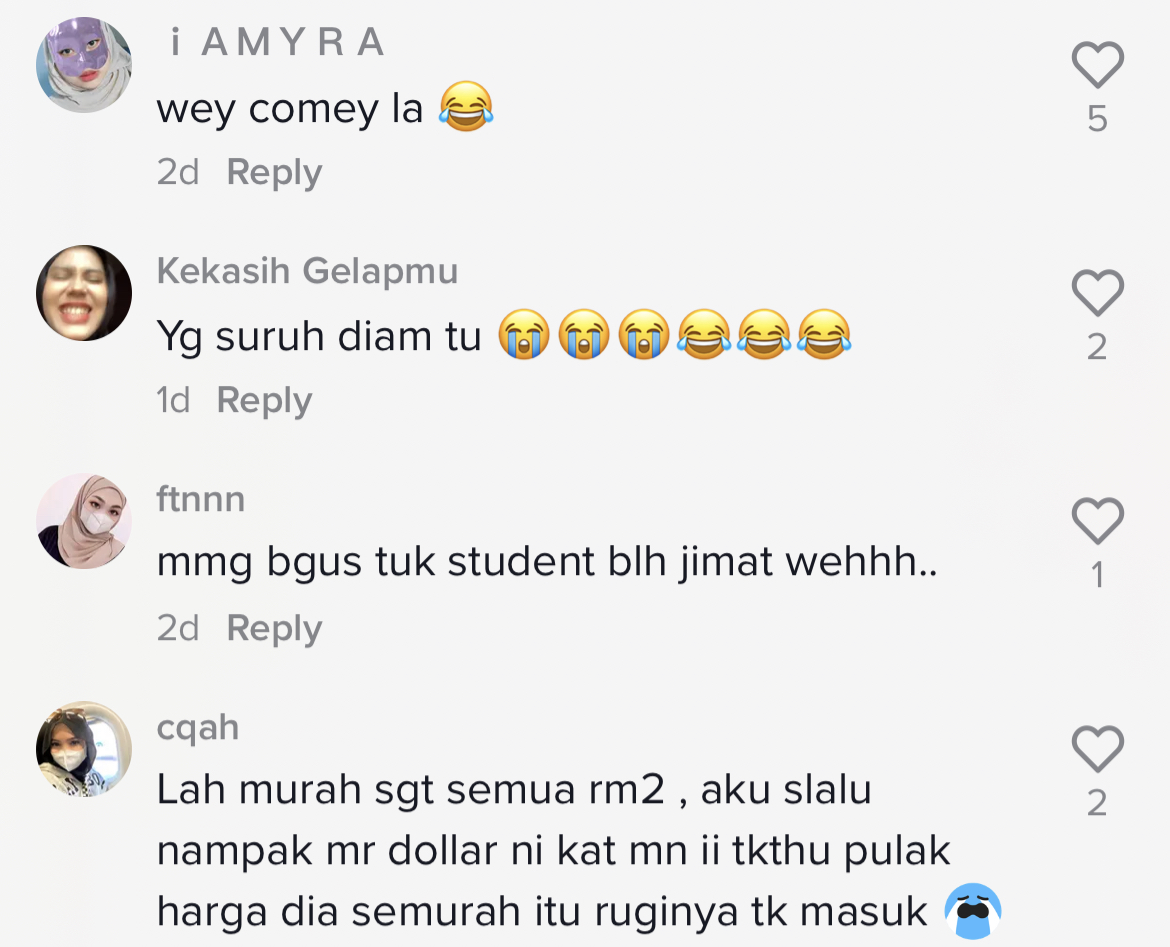1170x947 pixels.
Task: Like the comment from ftnnn
Action: pos(1097,521)
